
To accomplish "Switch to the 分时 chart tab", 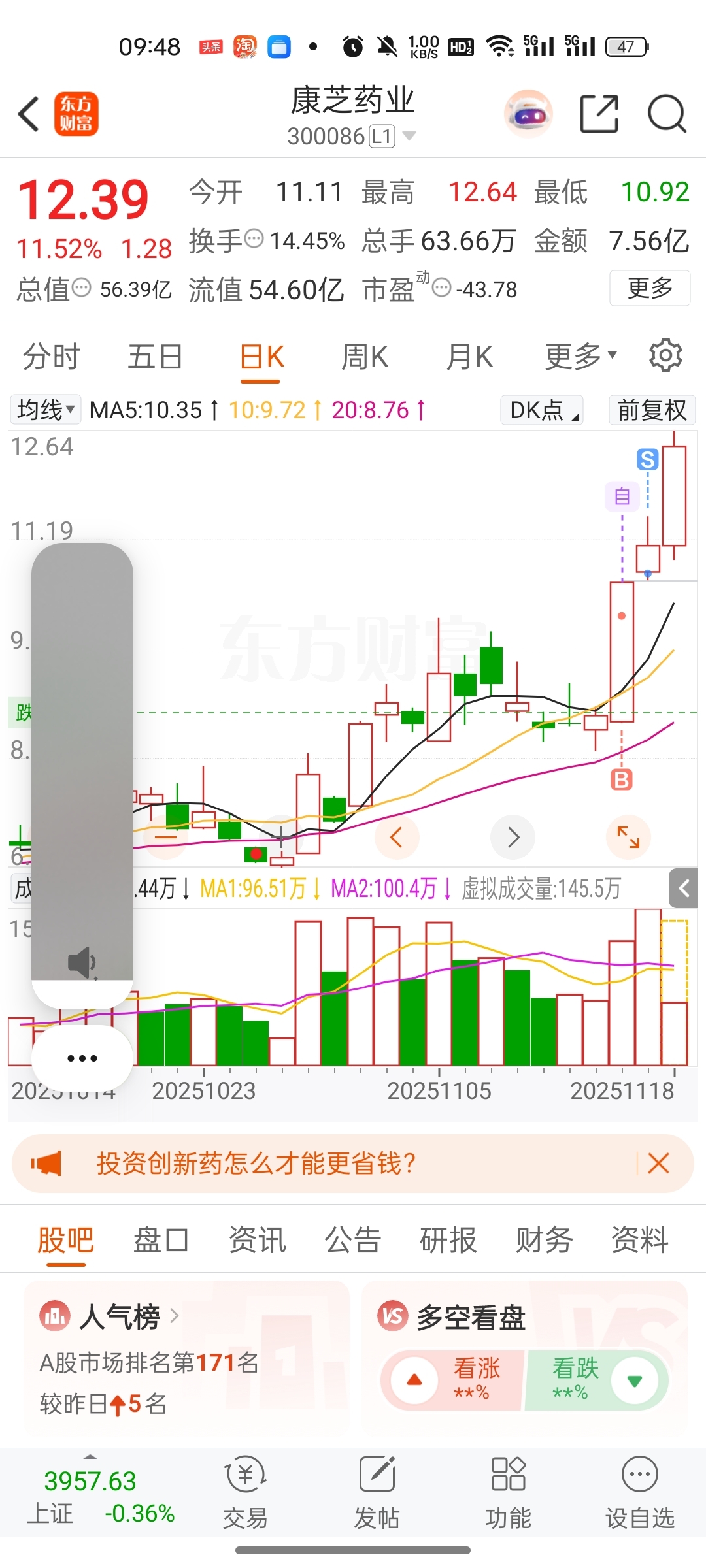I will [x=51, y=357].
